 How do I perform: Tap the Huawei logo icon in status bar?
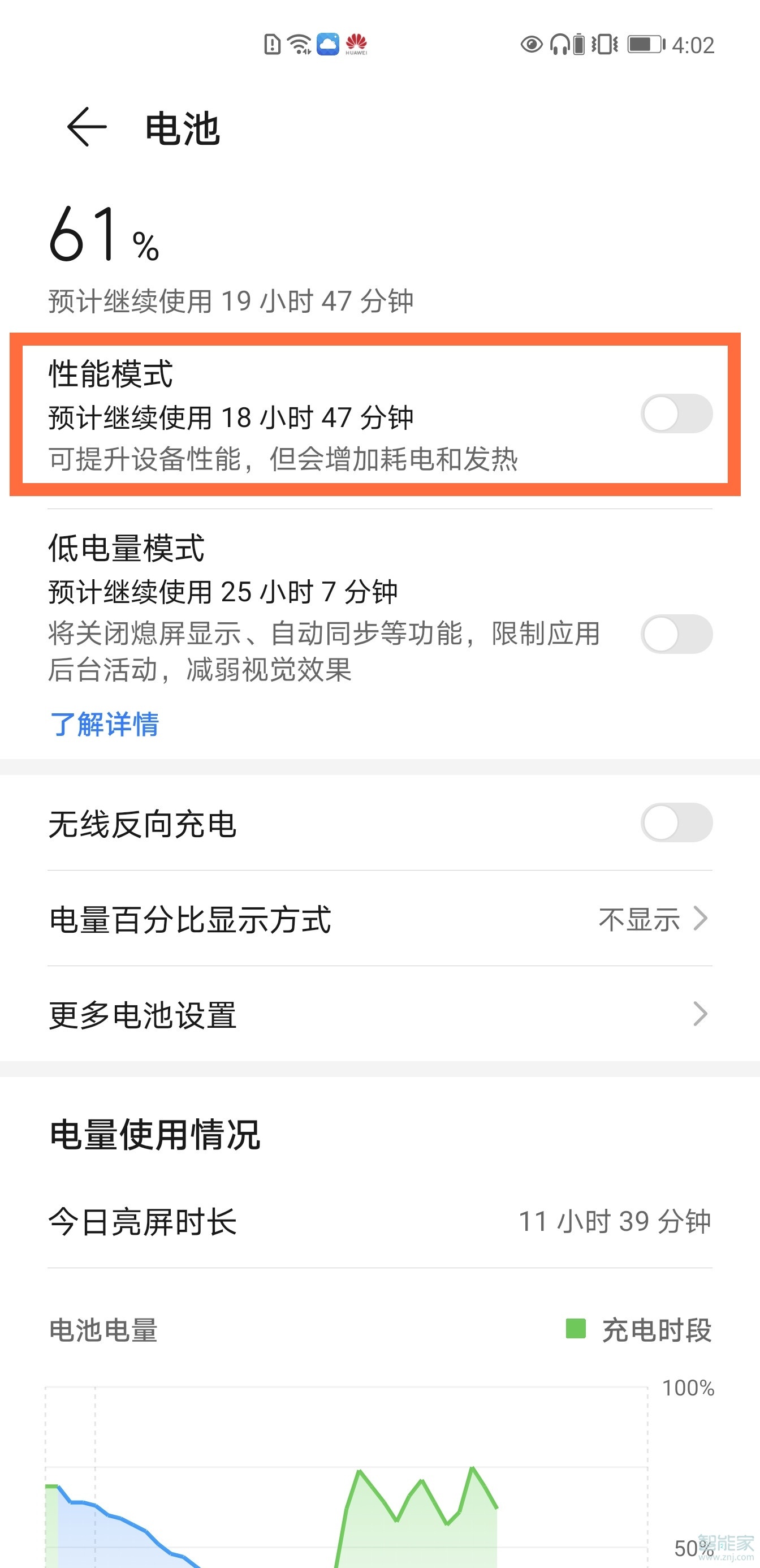(x=357, y=44)
